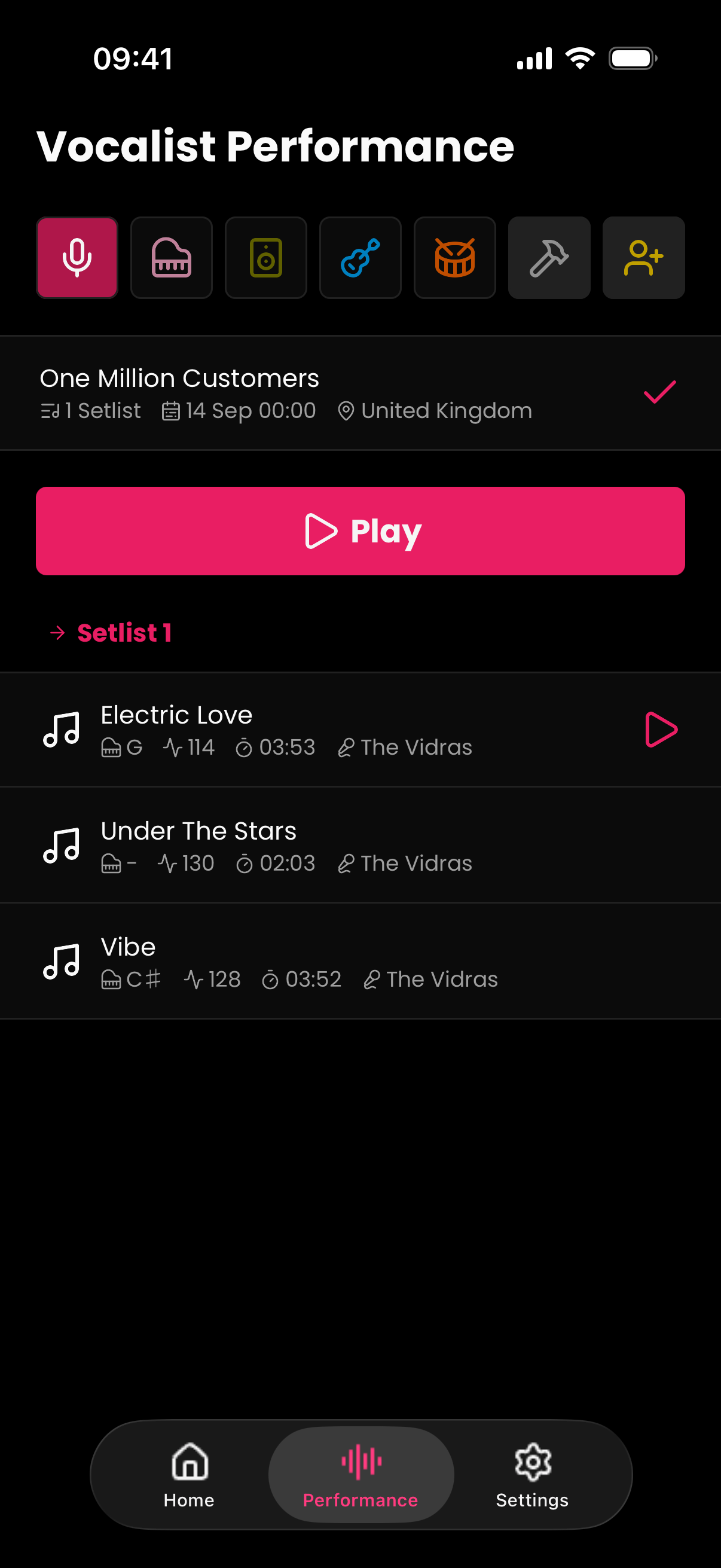This screenshot has height=1568, width=721.
Task: Choose the speaker role icon
Action: tap(266, 258)
